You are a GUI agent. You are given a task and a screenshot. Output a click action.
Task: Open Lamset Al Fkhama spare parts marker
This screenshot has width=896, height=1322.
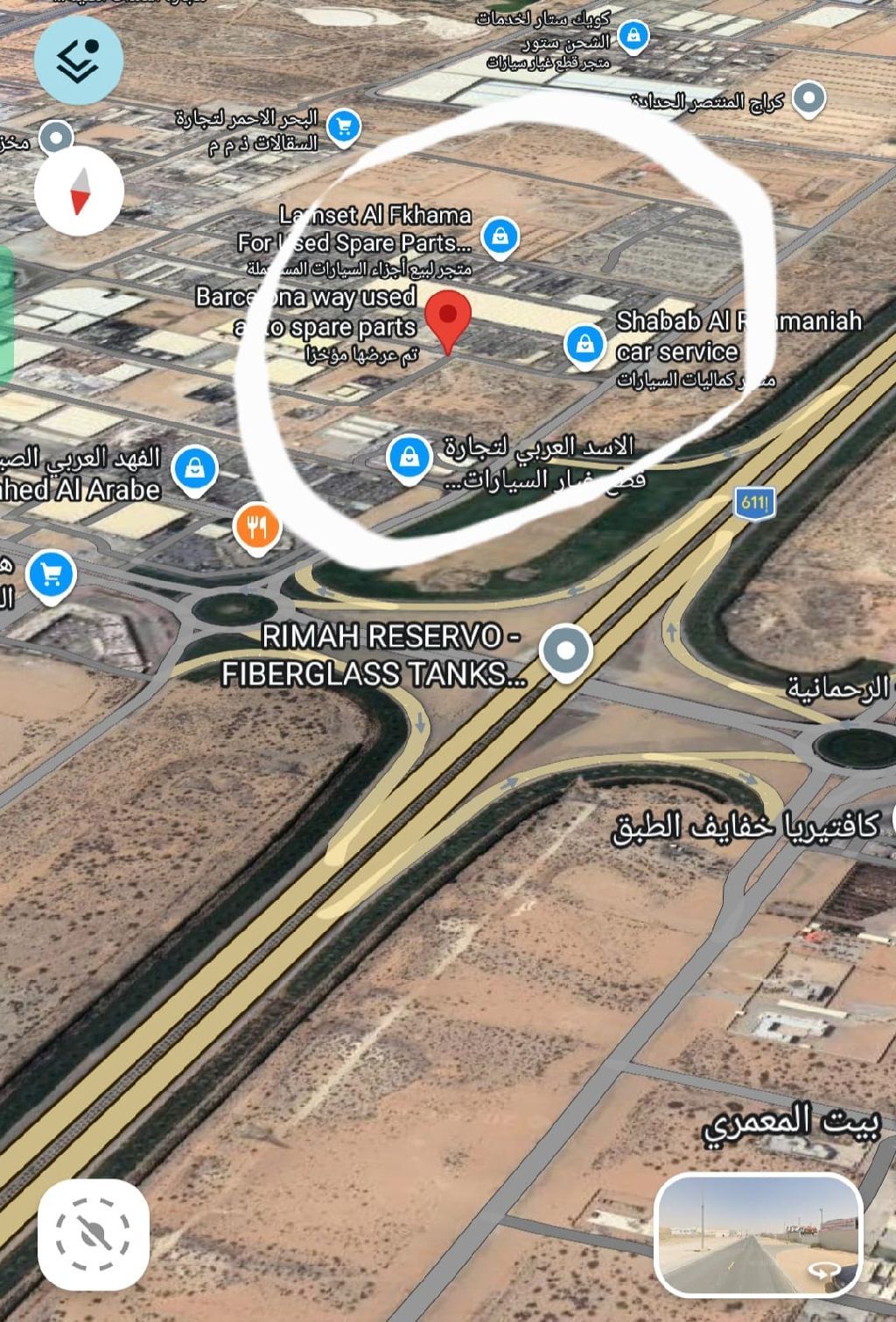[x=500, y=236]
